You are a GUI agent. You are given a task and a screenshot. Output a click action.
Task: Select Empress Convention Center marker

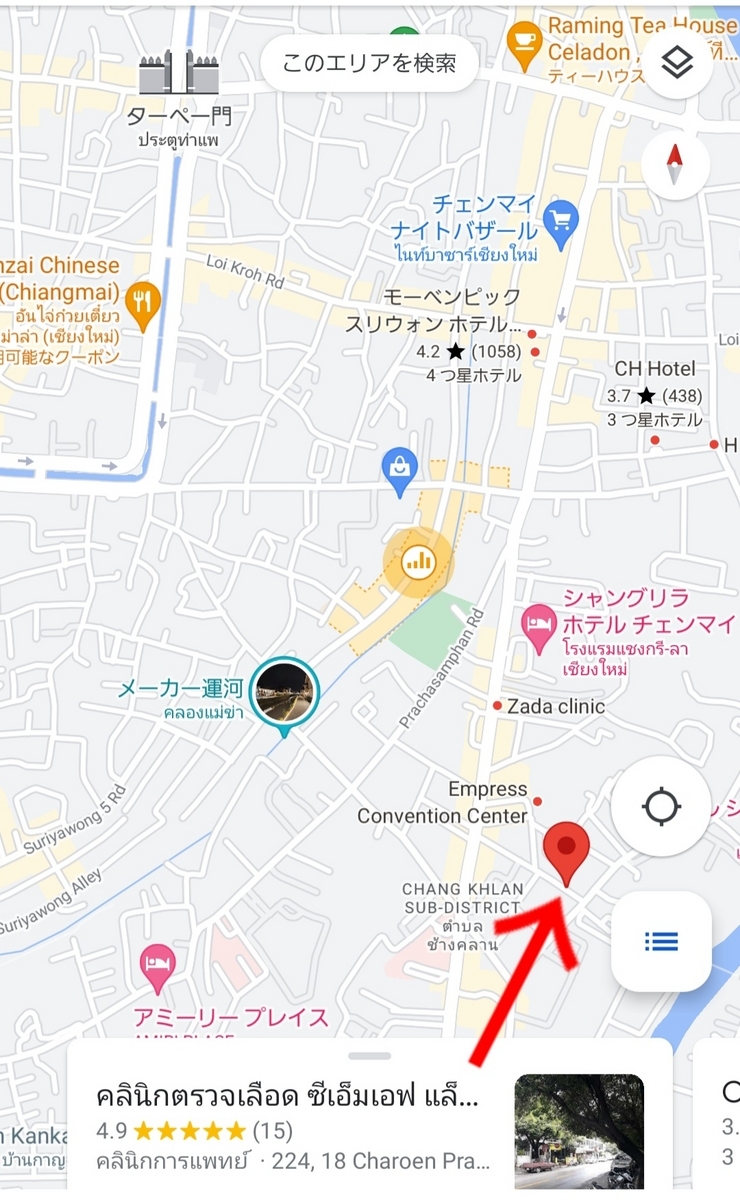(x=537, y=801)
